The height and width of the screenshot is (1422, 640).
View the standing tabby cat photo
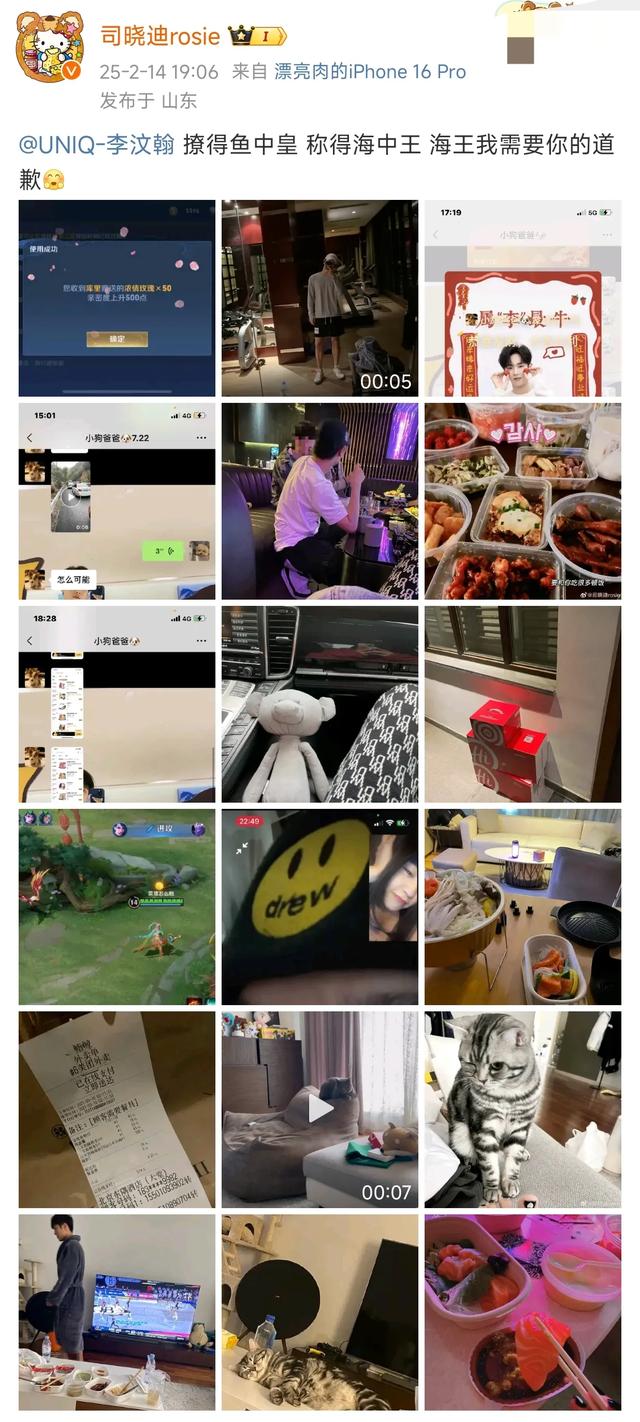(x=522, y=1109)
